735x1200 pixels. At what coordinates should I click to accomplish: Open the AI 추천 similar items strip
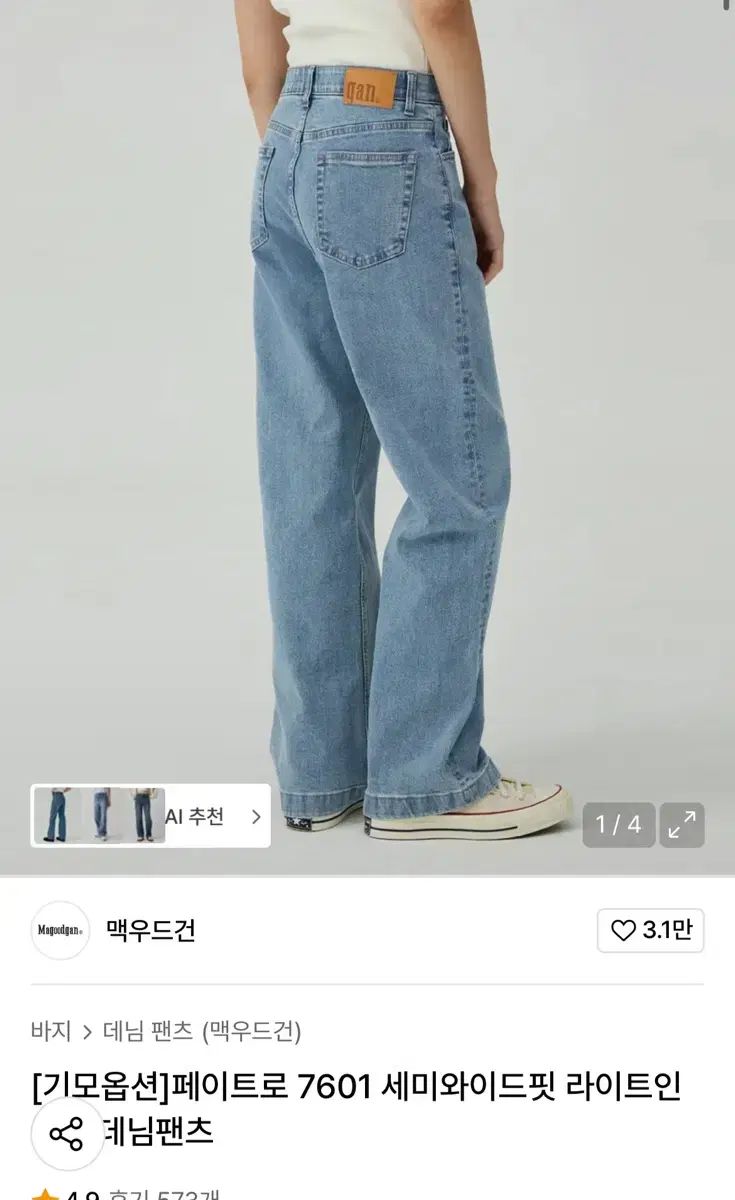150,816
